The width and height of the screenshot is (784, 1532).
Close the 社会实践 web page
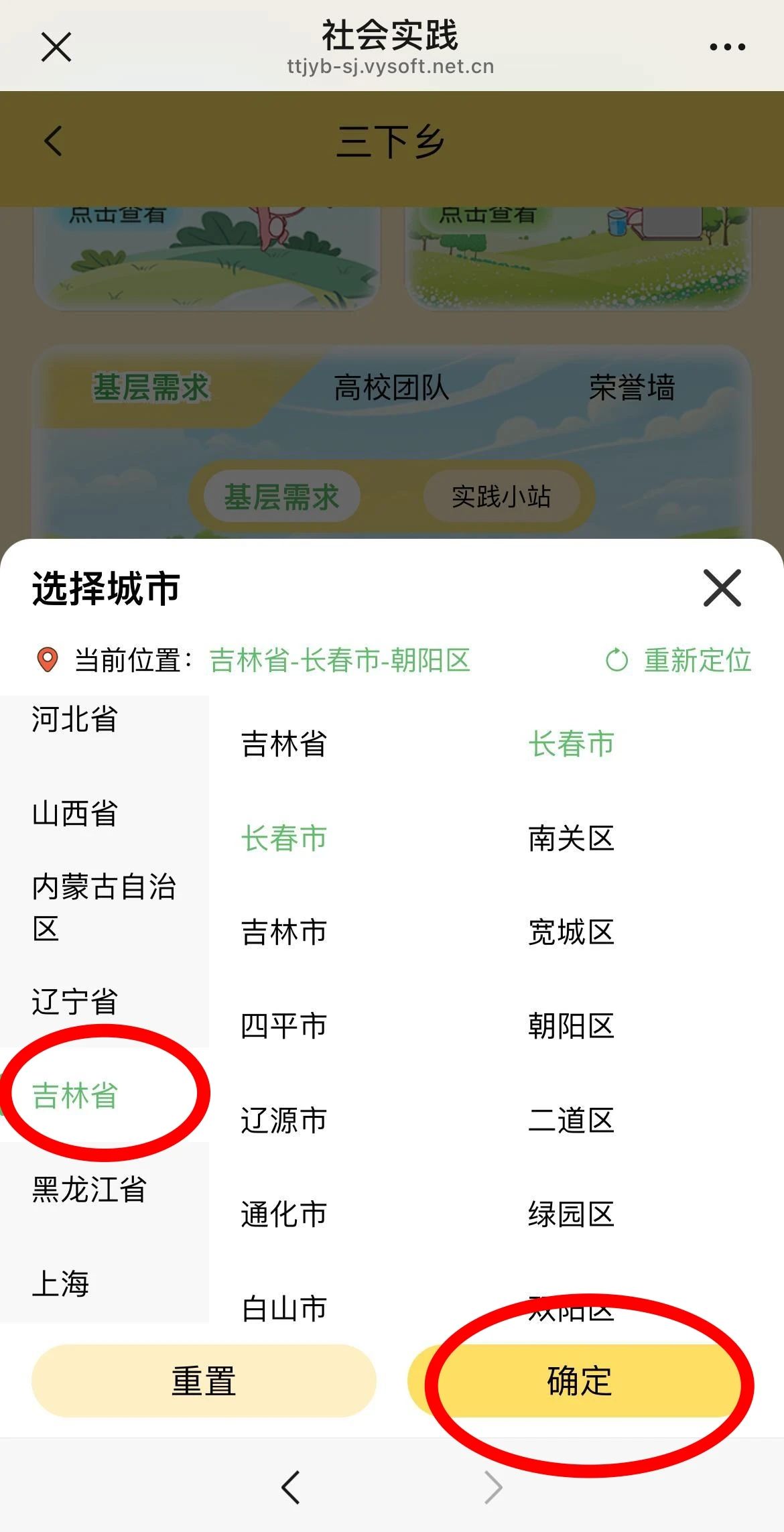(56, 47)
